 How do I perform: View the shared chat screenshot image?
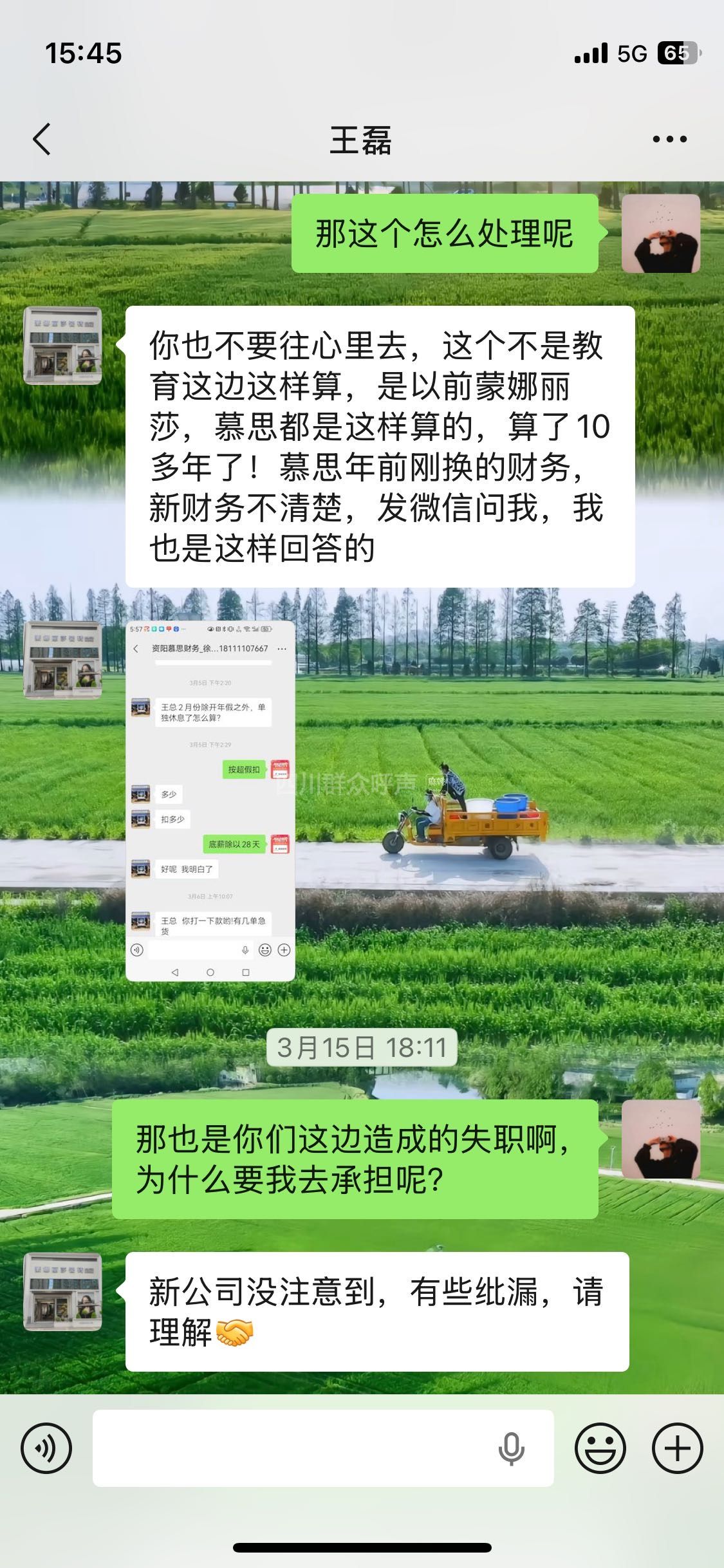tap(210, 800)
